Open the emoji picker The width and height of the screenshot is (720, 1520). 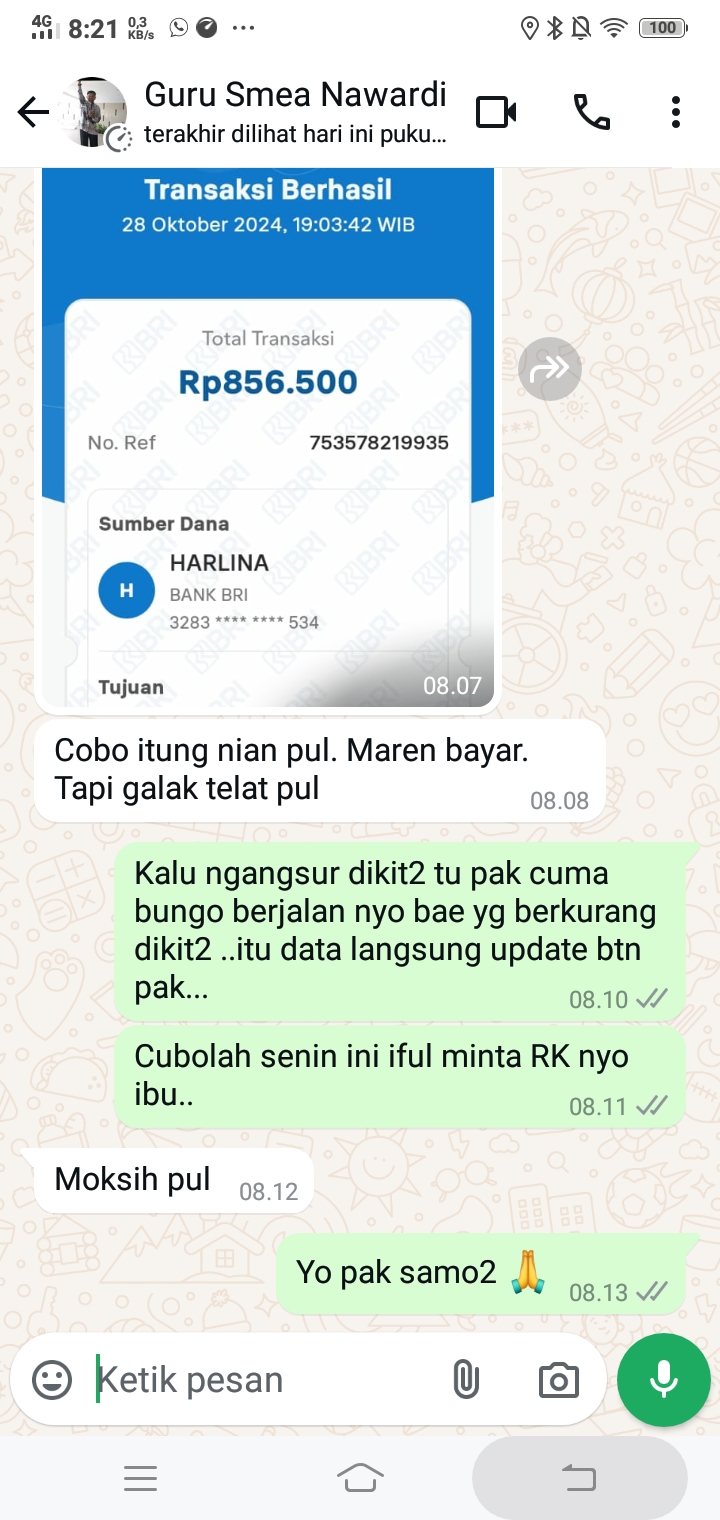click(x=52, y=1380)
